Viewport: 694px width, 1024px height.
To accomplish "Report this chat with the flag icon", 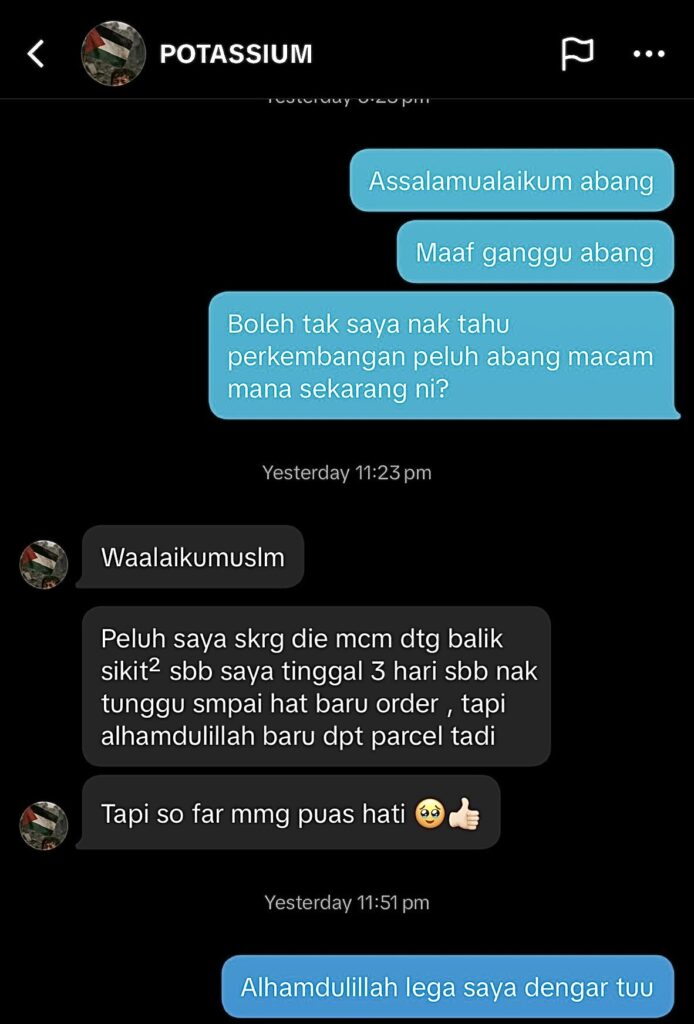I will tap(577, 54).
